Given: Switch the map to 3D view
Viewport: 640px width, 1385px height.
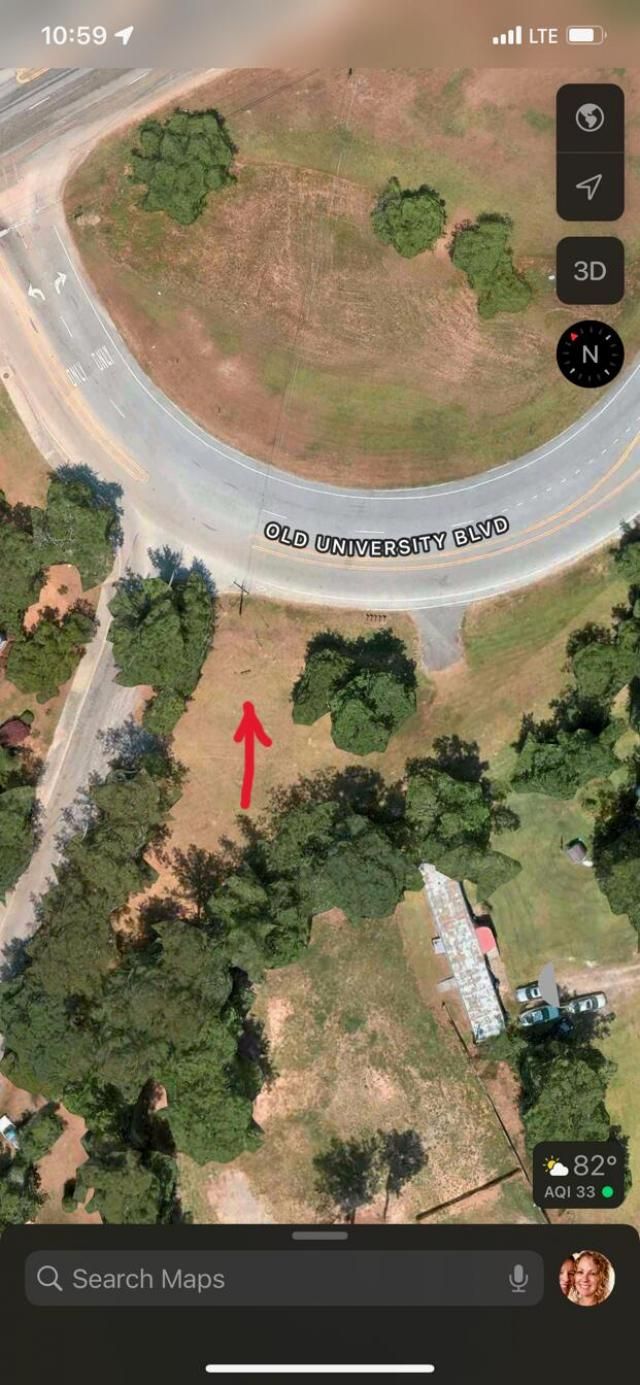Looking at the screenshot, I should click(590, 271).
